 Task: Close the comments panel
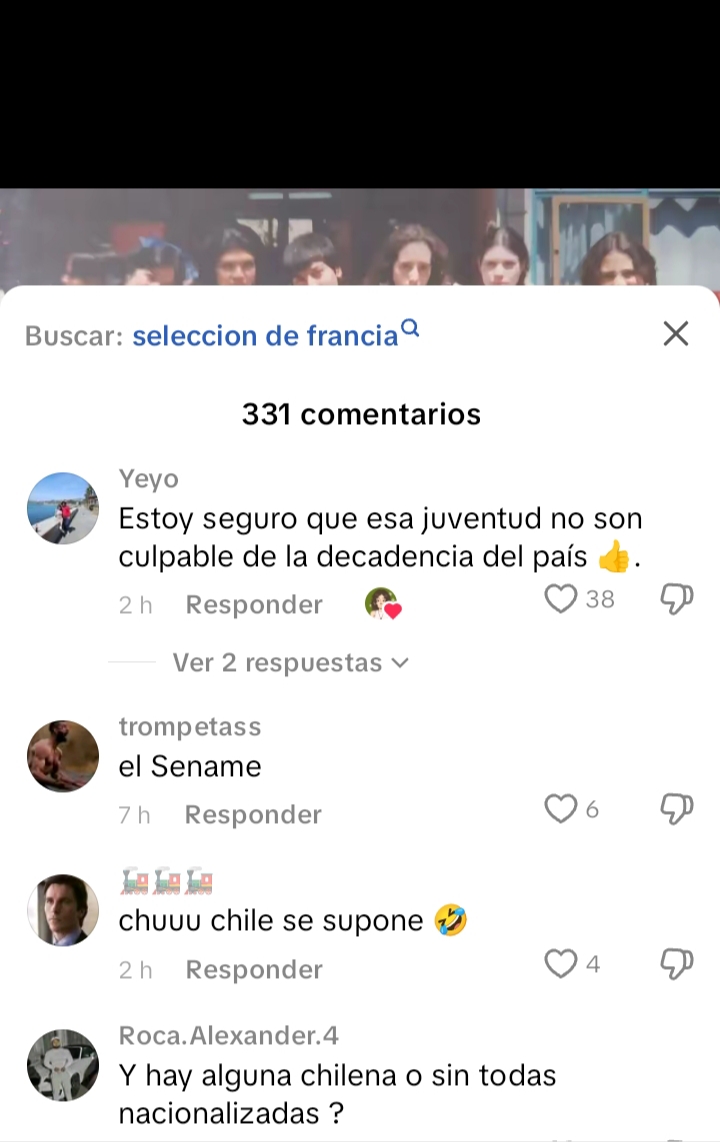(x=676, y=334)
